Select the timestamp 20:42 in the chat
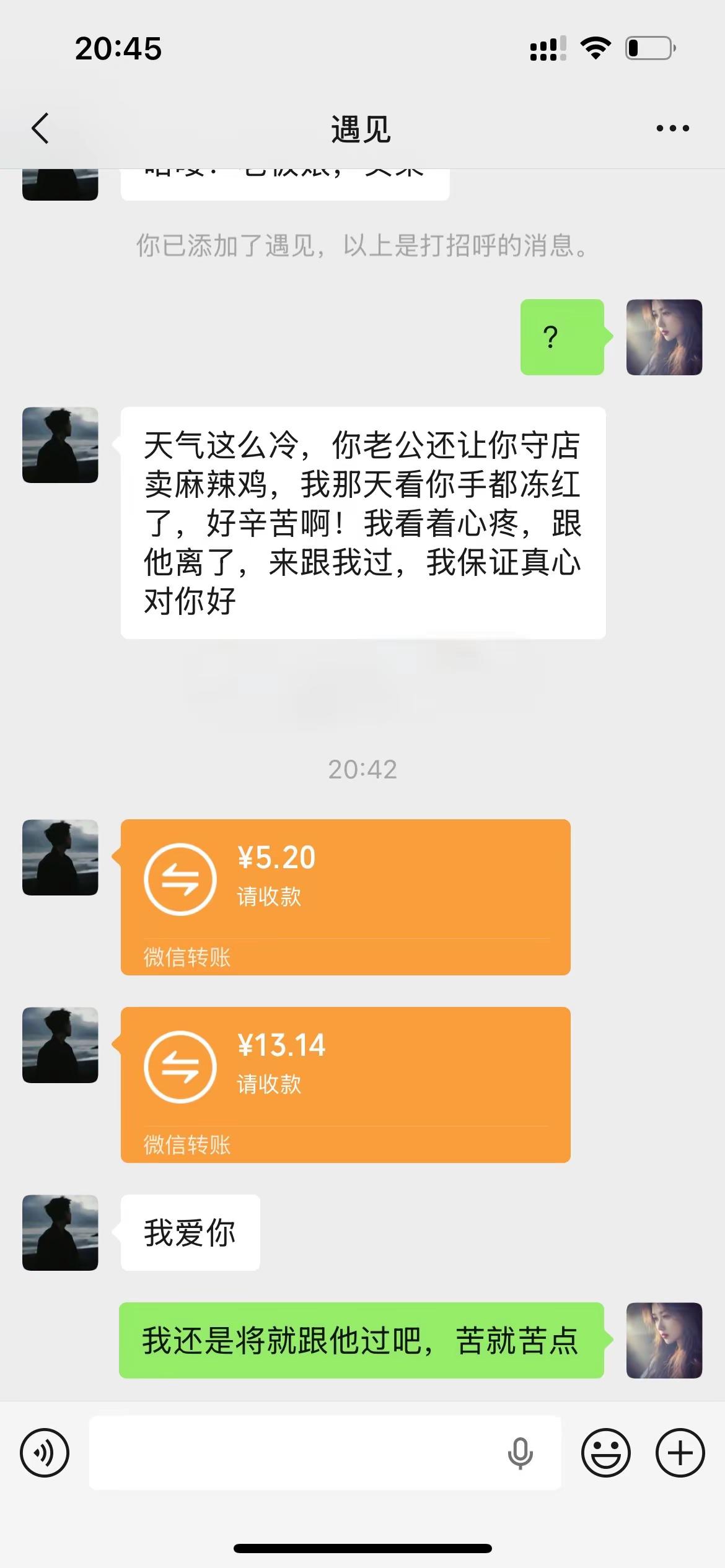The width and height of the screenshot is (725, 1568). click(x=362, y=769)
